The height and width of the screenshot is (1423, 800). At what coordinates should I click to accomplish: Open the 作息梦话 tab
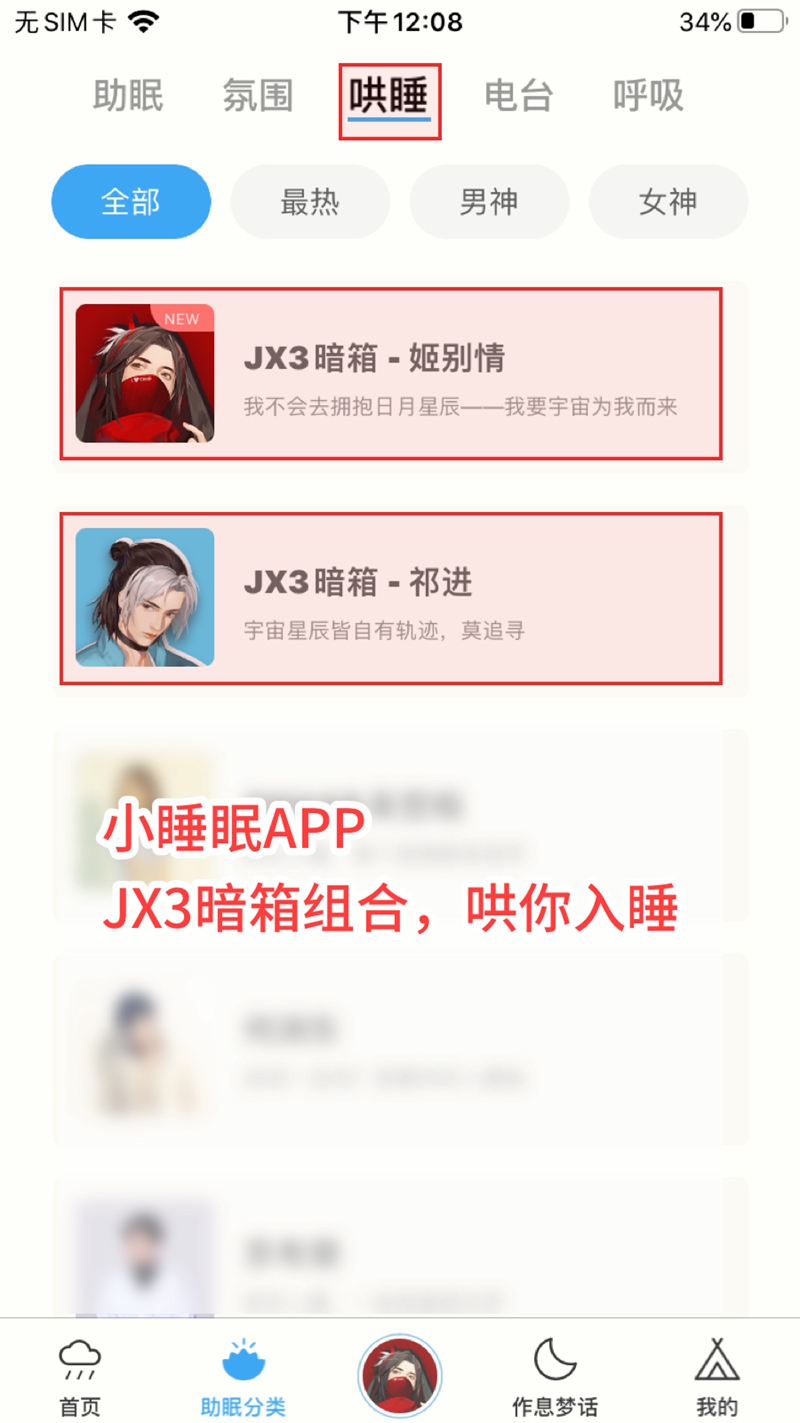coord(555,1378)
